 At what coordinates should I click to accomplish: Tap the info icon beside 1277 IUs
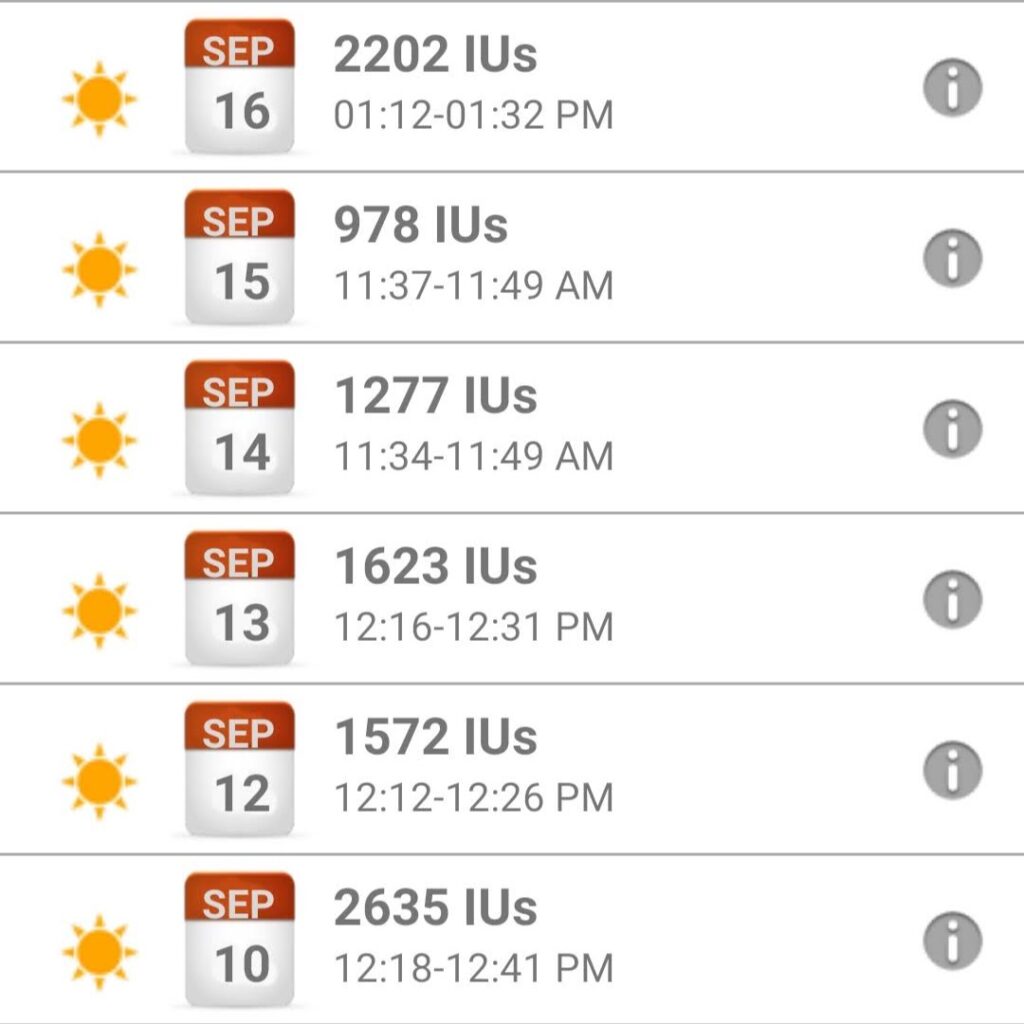point(952,429)
